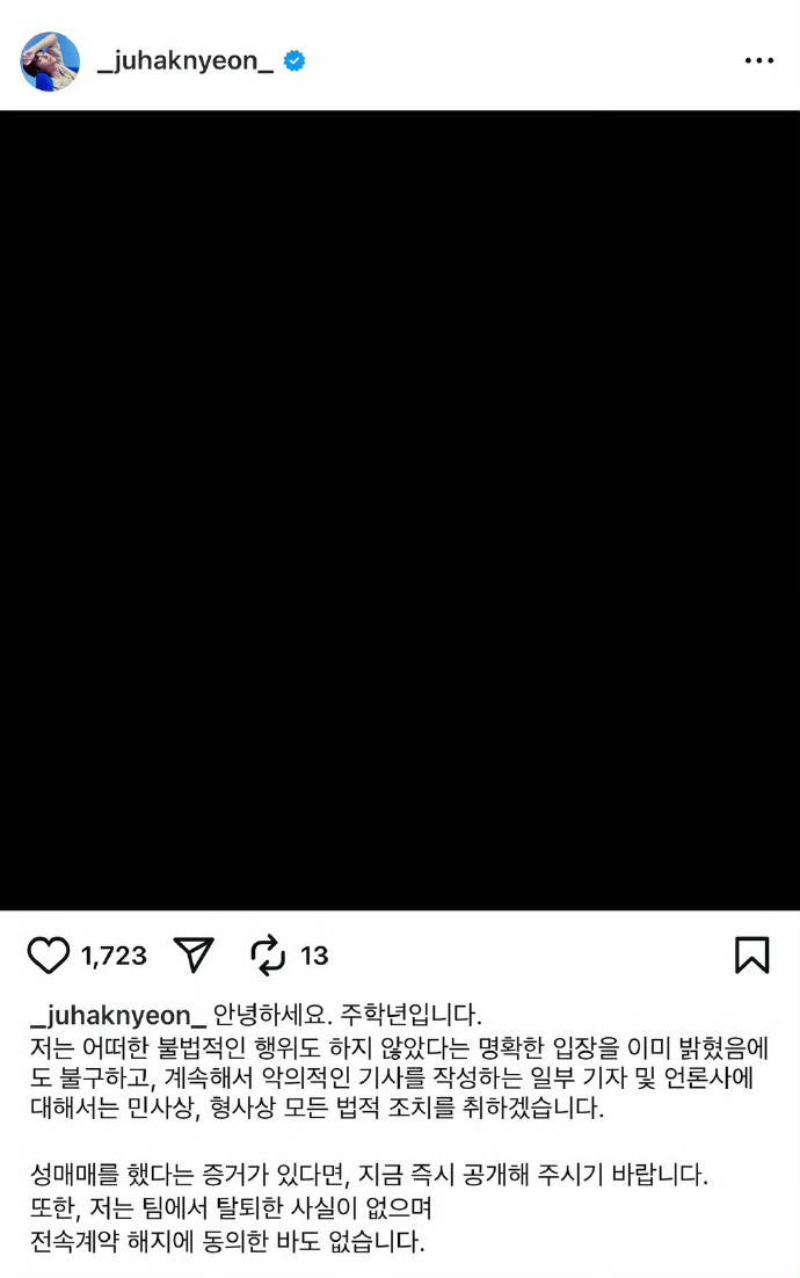
Task: Open the three-dot overflow menu
Action: click(x=759, y=61)
